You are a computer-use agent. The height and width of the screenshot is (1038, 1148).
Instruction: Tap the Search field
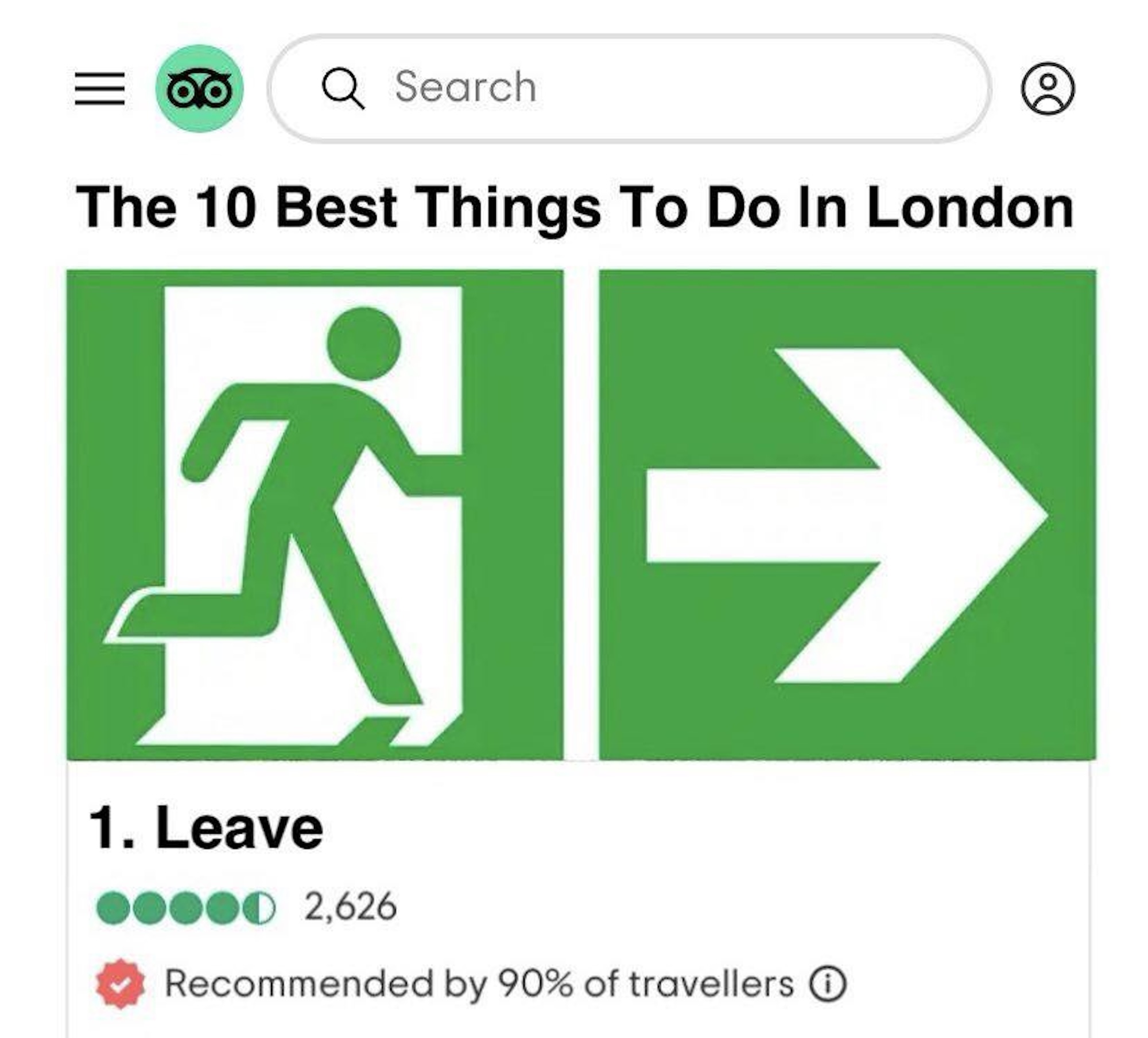pos(629,88)
